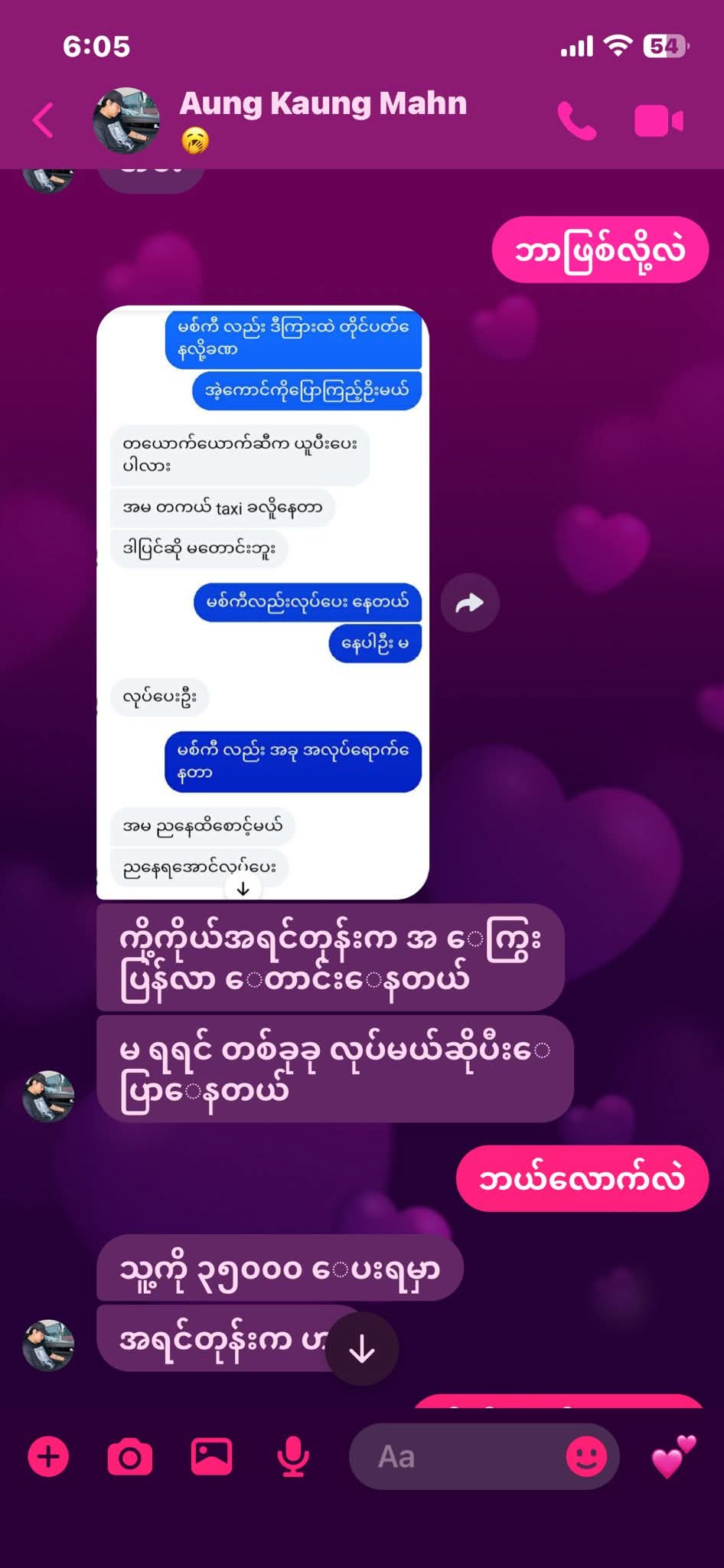Open Aung Kaung Mahn's profile details
This screenshot has height=1568, width=724.
pyautogui.click(x=321, y=104)
